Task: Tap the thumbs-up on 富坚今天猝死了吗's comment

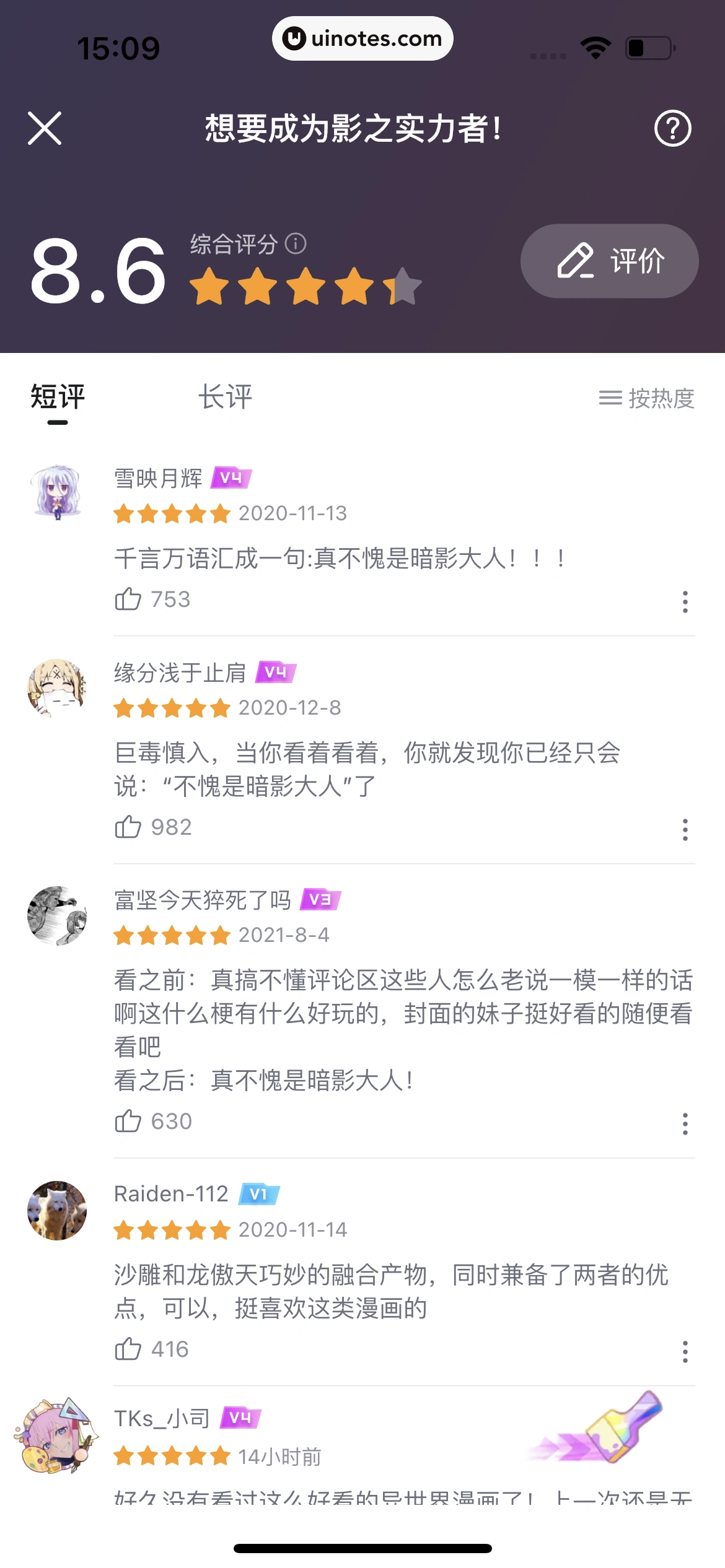Action: 128,1121
